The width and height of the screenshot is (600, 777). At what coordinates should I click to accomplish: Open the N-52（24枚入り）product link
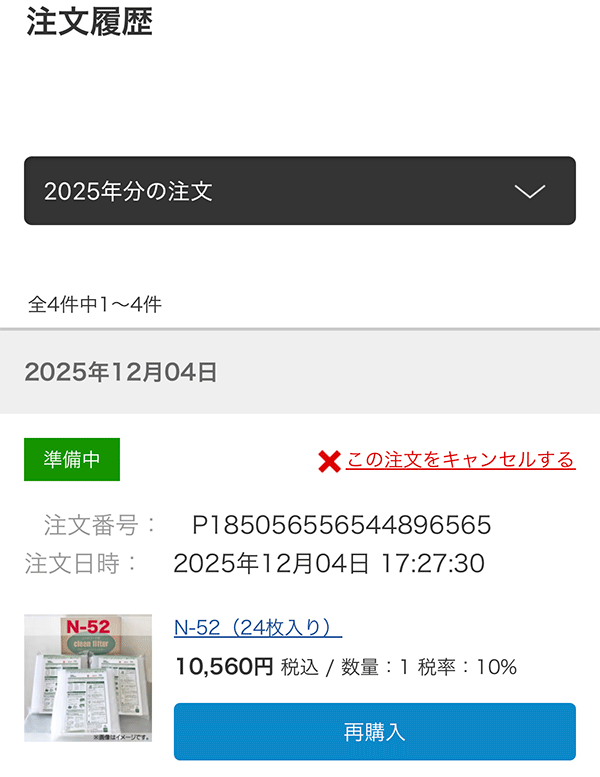[258, 627]
